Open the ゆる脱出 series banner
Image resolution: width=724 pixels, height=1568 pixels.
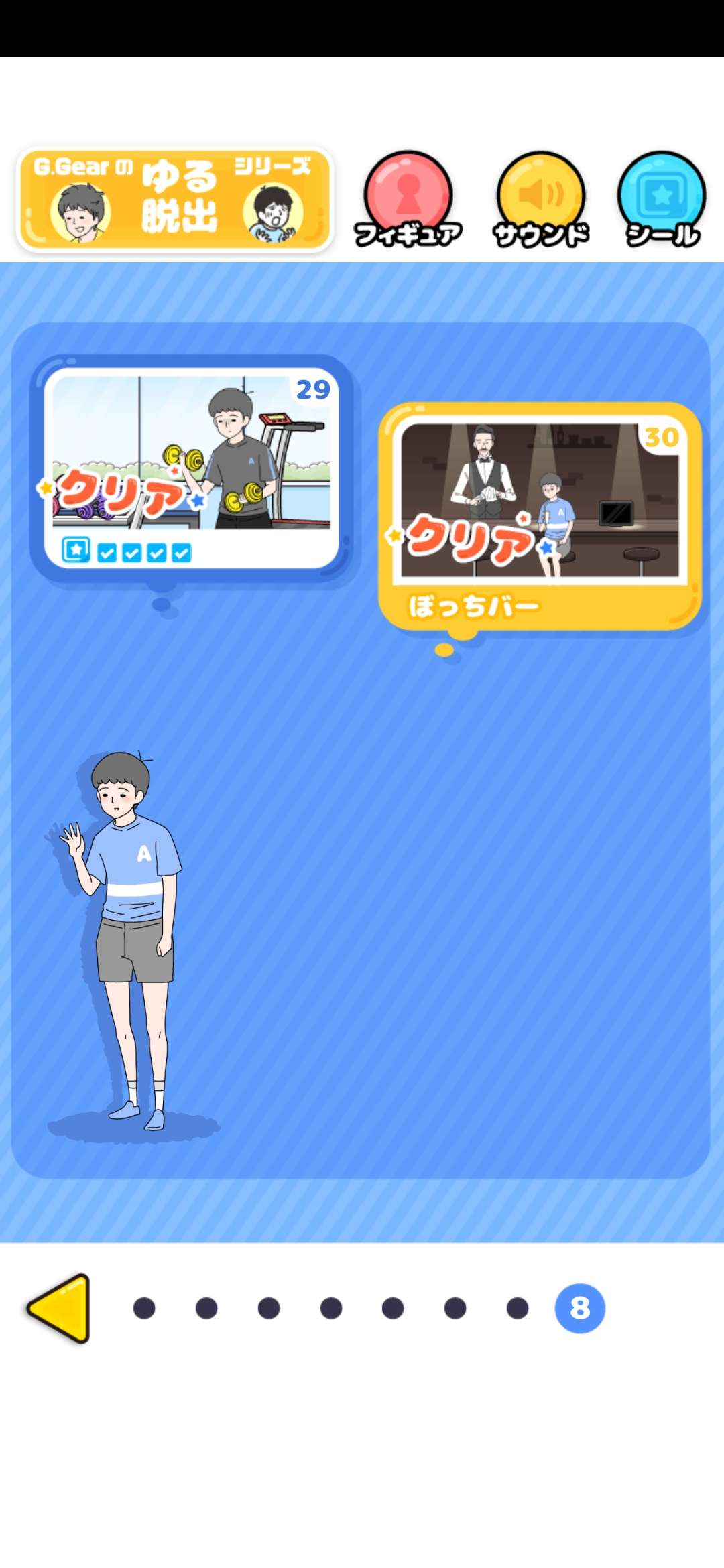pyautogui.click(x=174, y=200)
